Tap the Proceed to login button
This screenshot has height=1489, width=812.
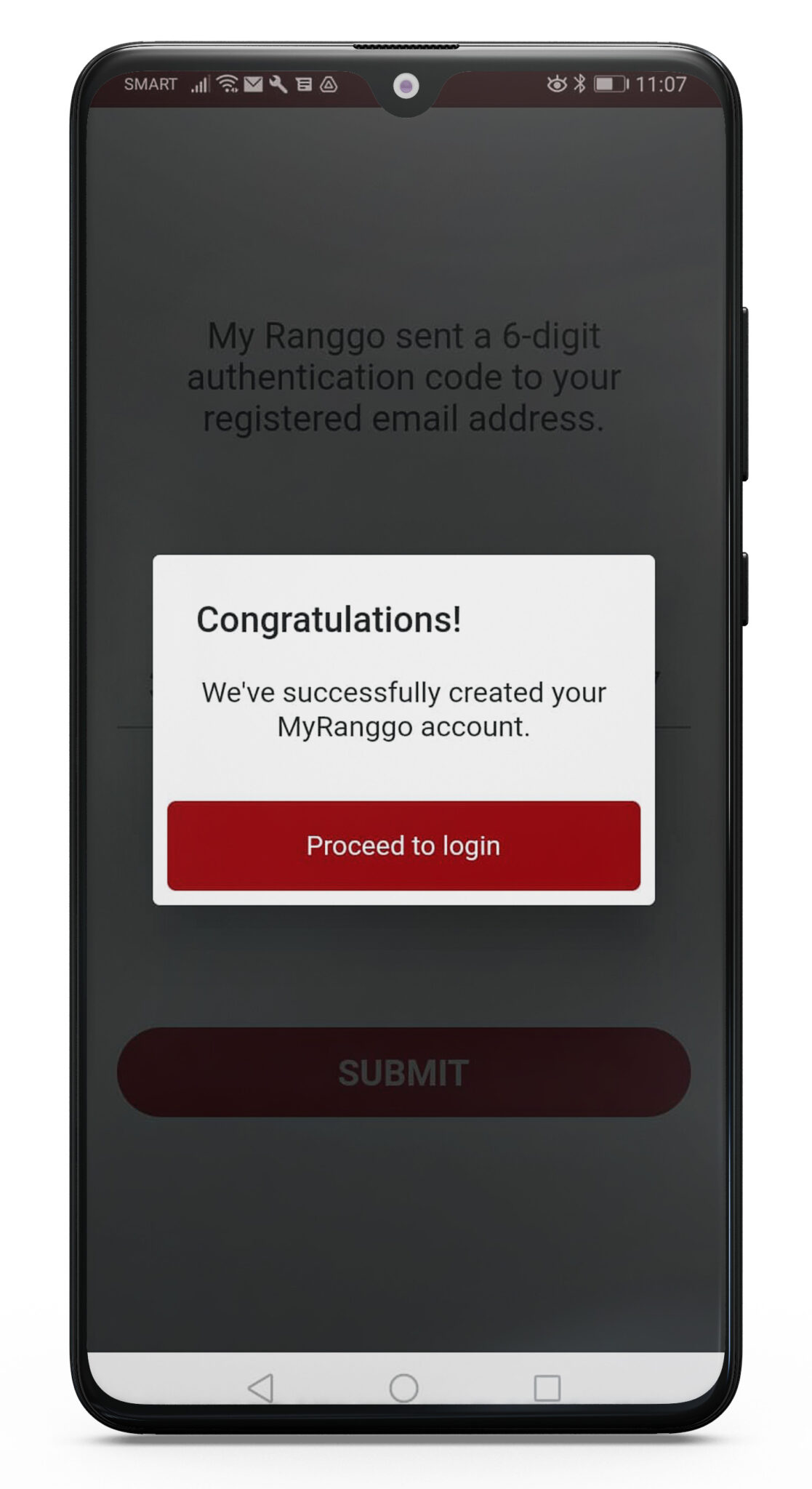pos(403,846)
